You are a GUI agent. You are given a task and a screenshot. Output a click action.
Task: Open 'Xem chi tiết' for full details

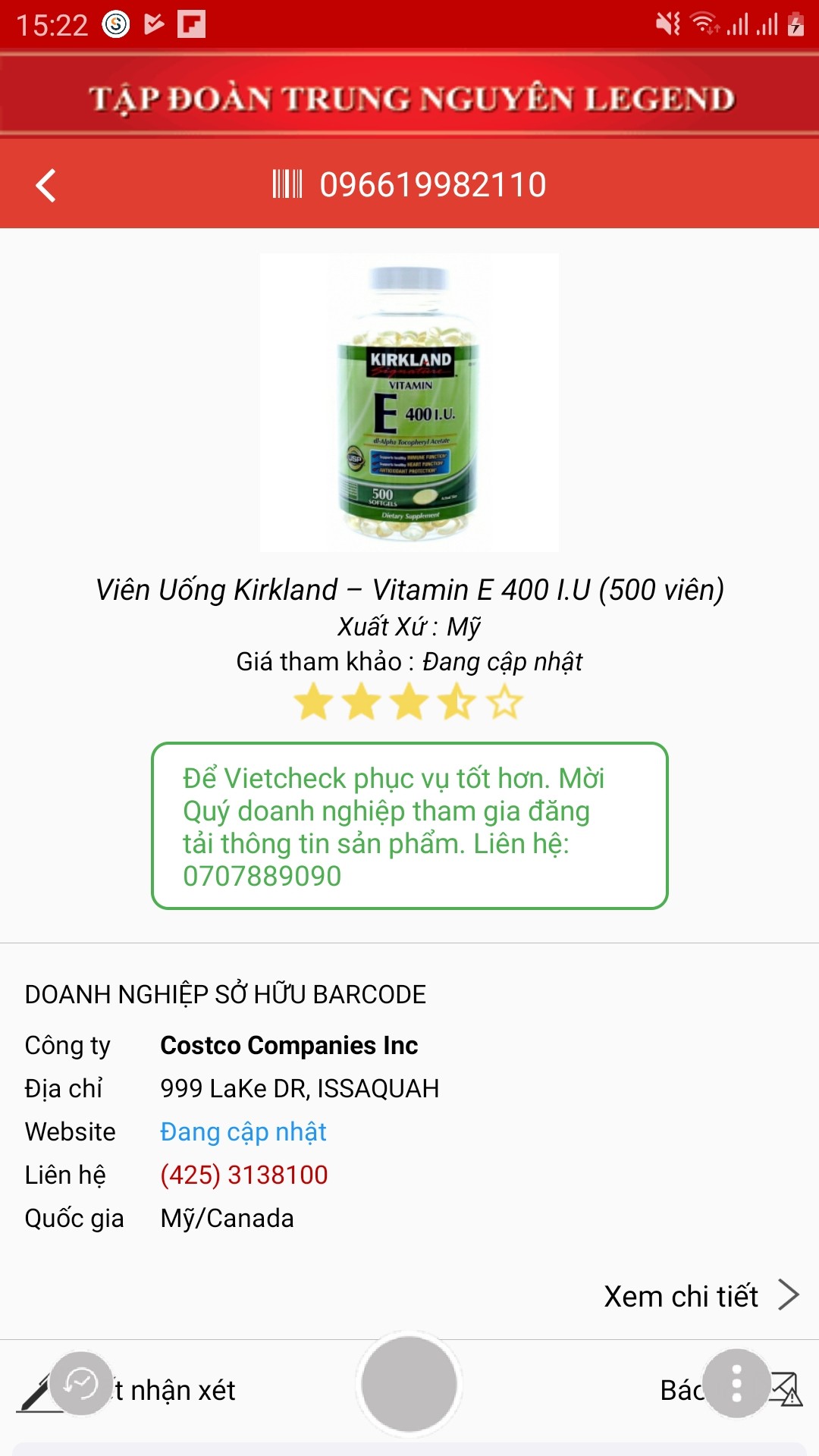coord(701,1295)
